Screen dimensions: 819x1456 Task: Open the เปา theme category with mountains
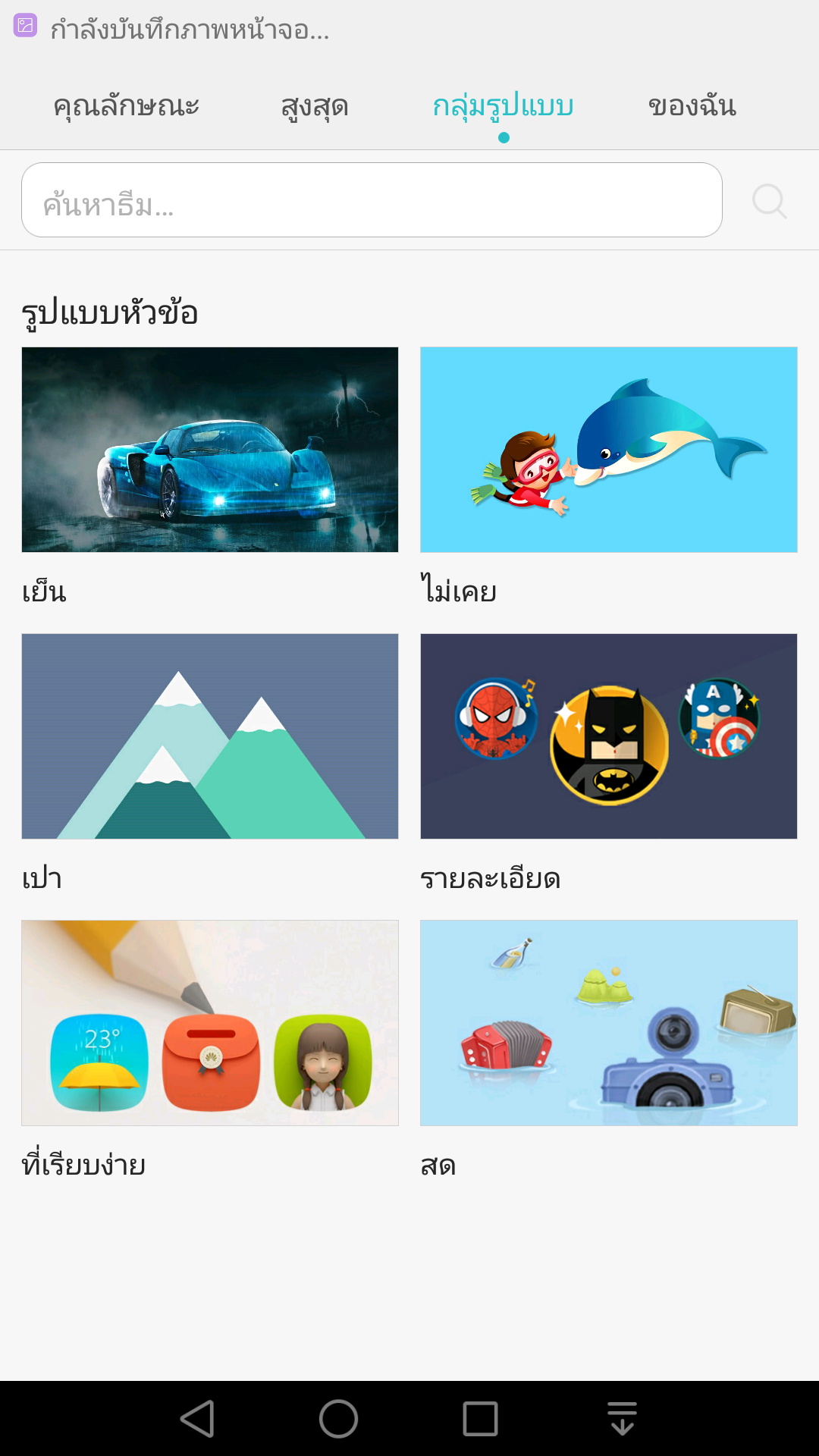(210, 736)
